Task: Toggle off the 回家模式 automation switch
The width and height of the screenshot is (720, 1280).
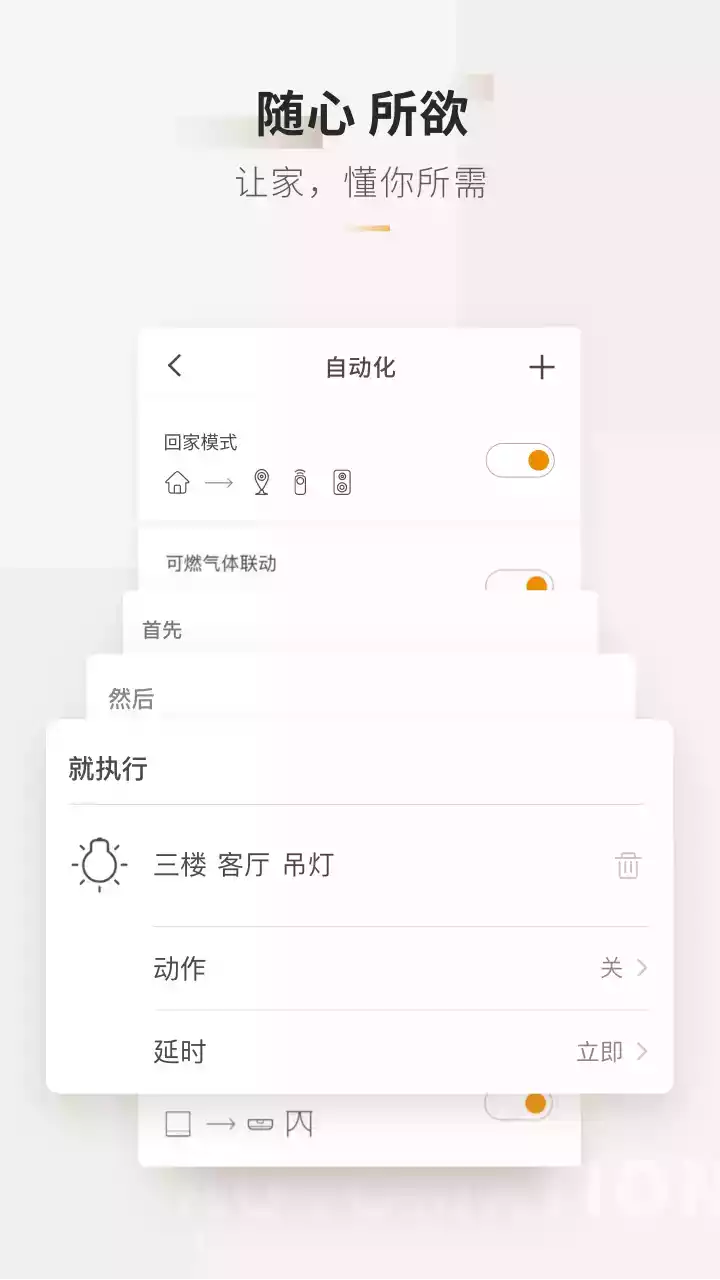Action: [x=519, y=459]
